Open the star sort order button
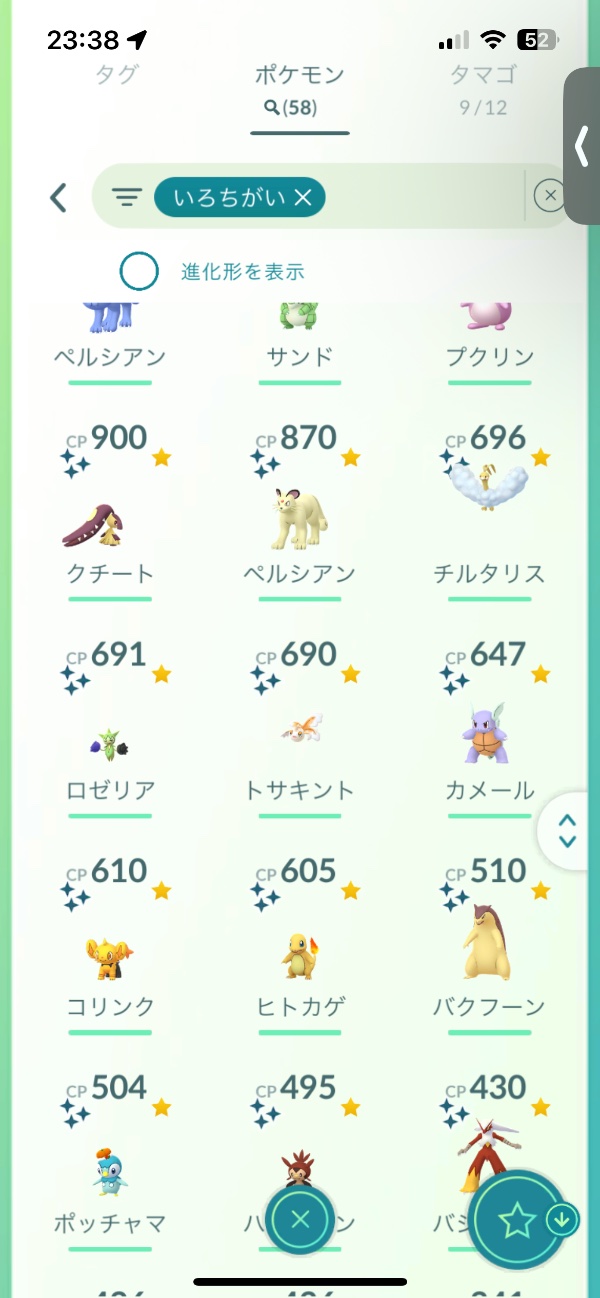 [x=516, y=1221]
